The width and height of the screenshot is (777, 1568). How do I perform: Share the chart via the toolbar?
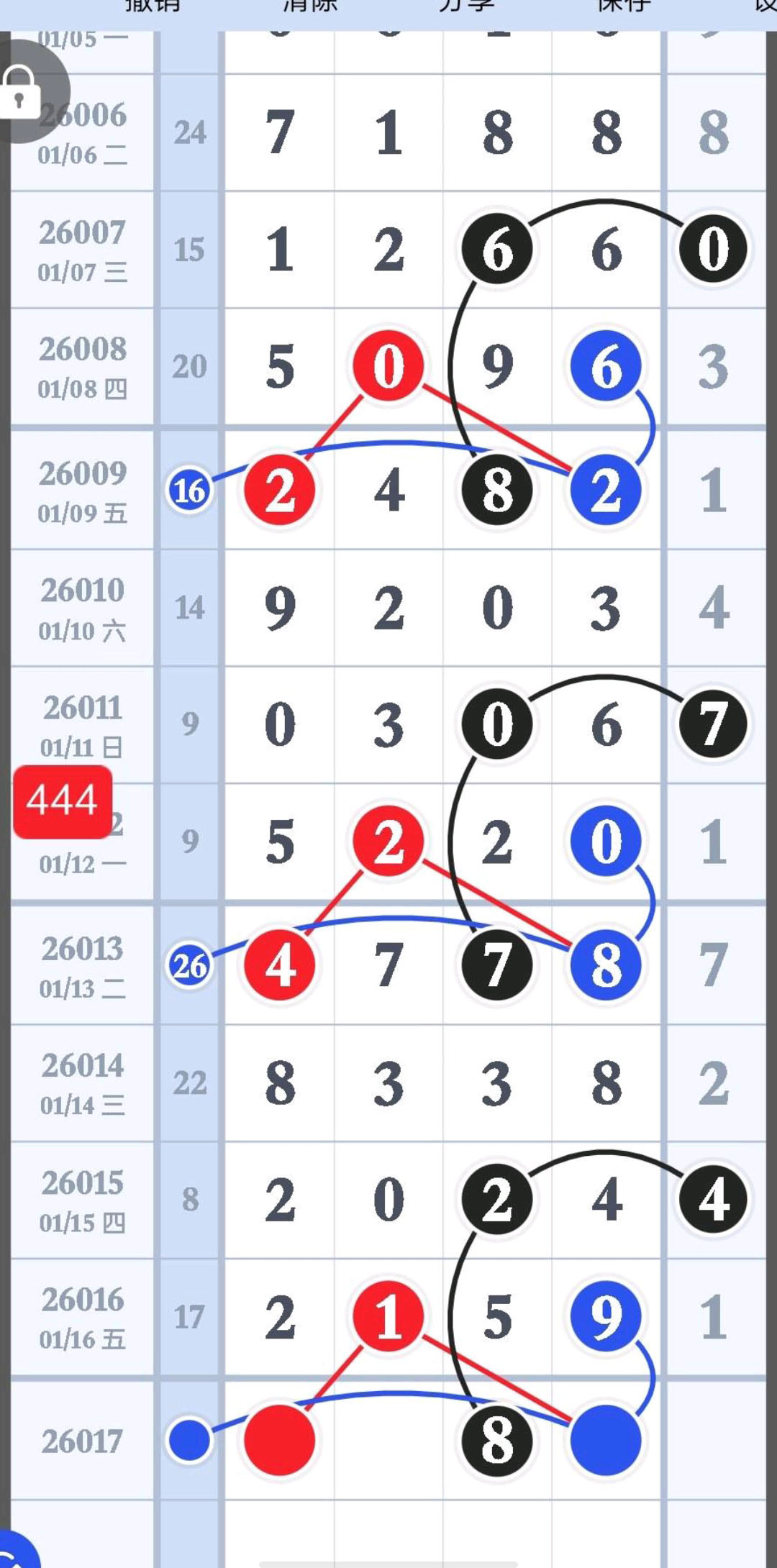467,6
